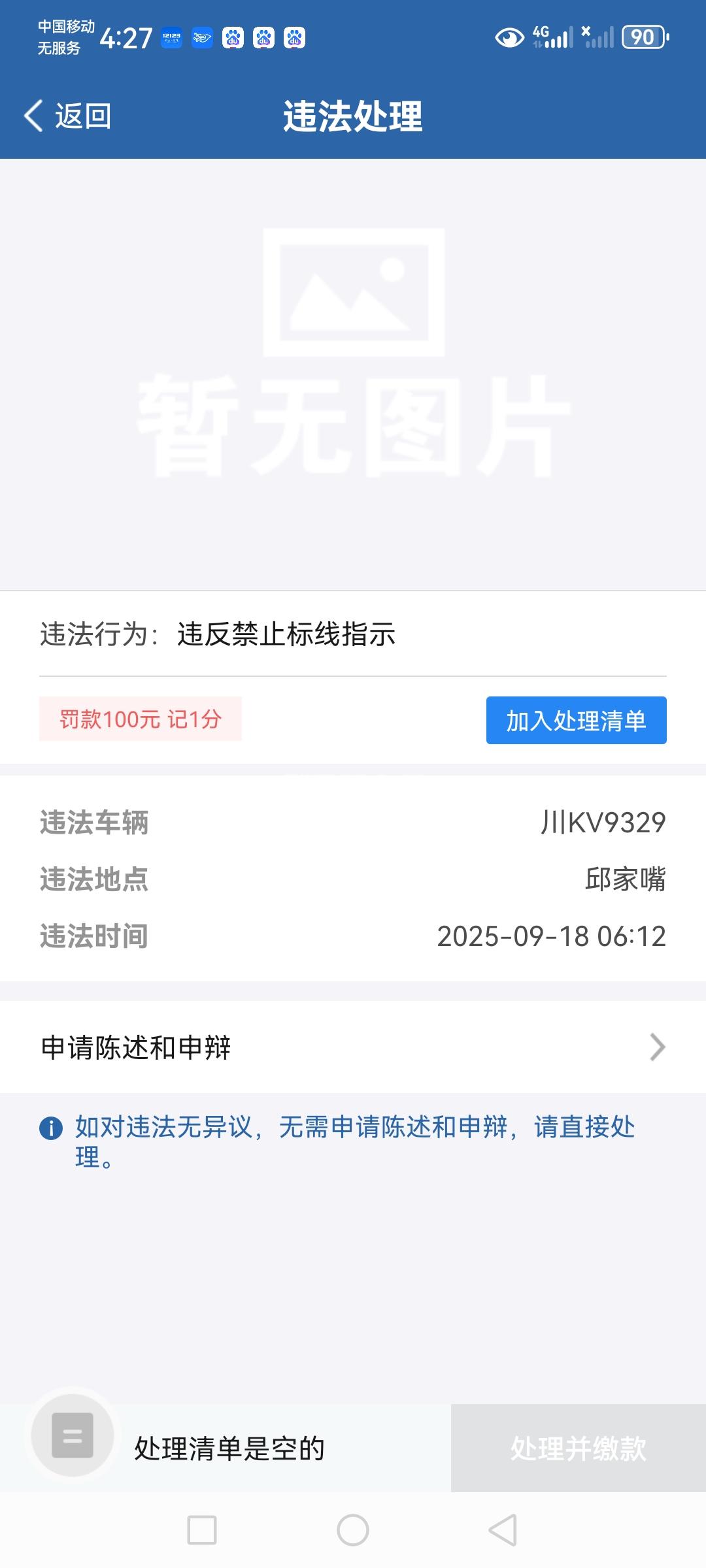Go back using the 返回 button

pos(68,116)
